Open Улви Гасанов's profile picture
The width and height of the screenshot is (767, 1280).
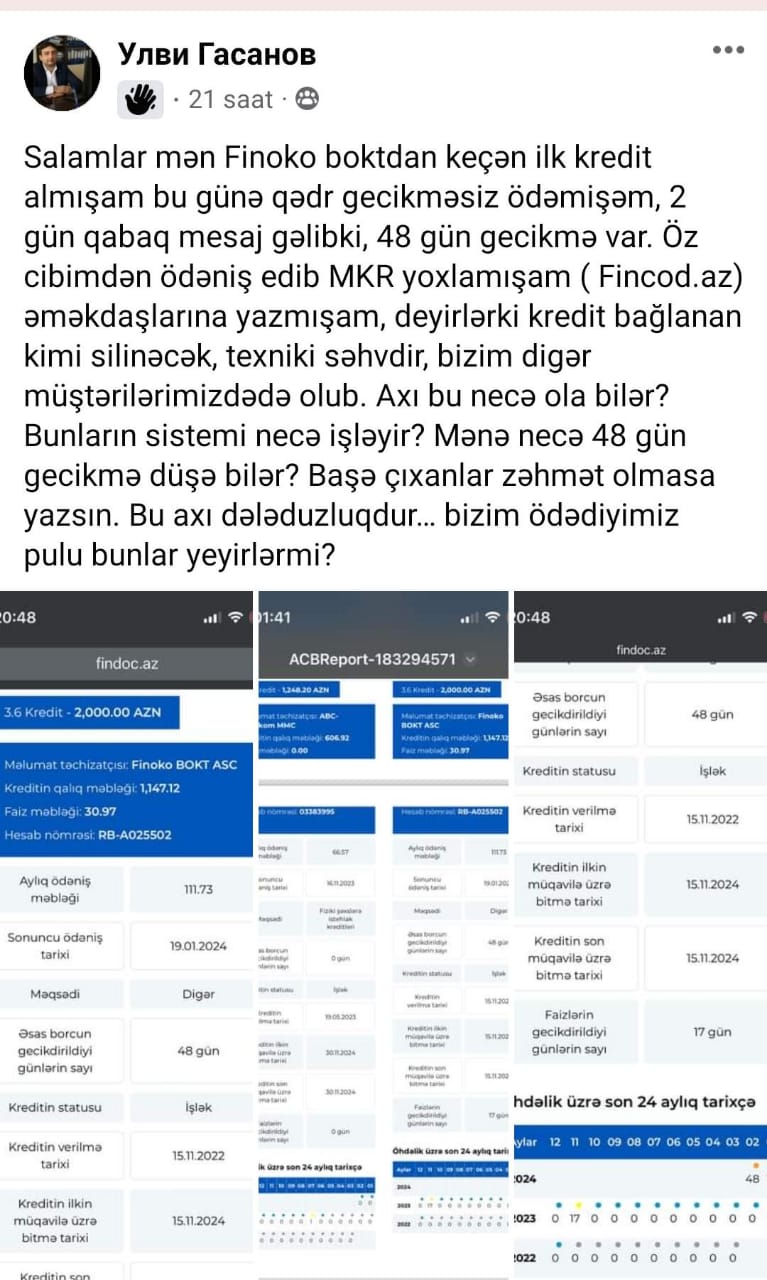(x=62, y=73)
